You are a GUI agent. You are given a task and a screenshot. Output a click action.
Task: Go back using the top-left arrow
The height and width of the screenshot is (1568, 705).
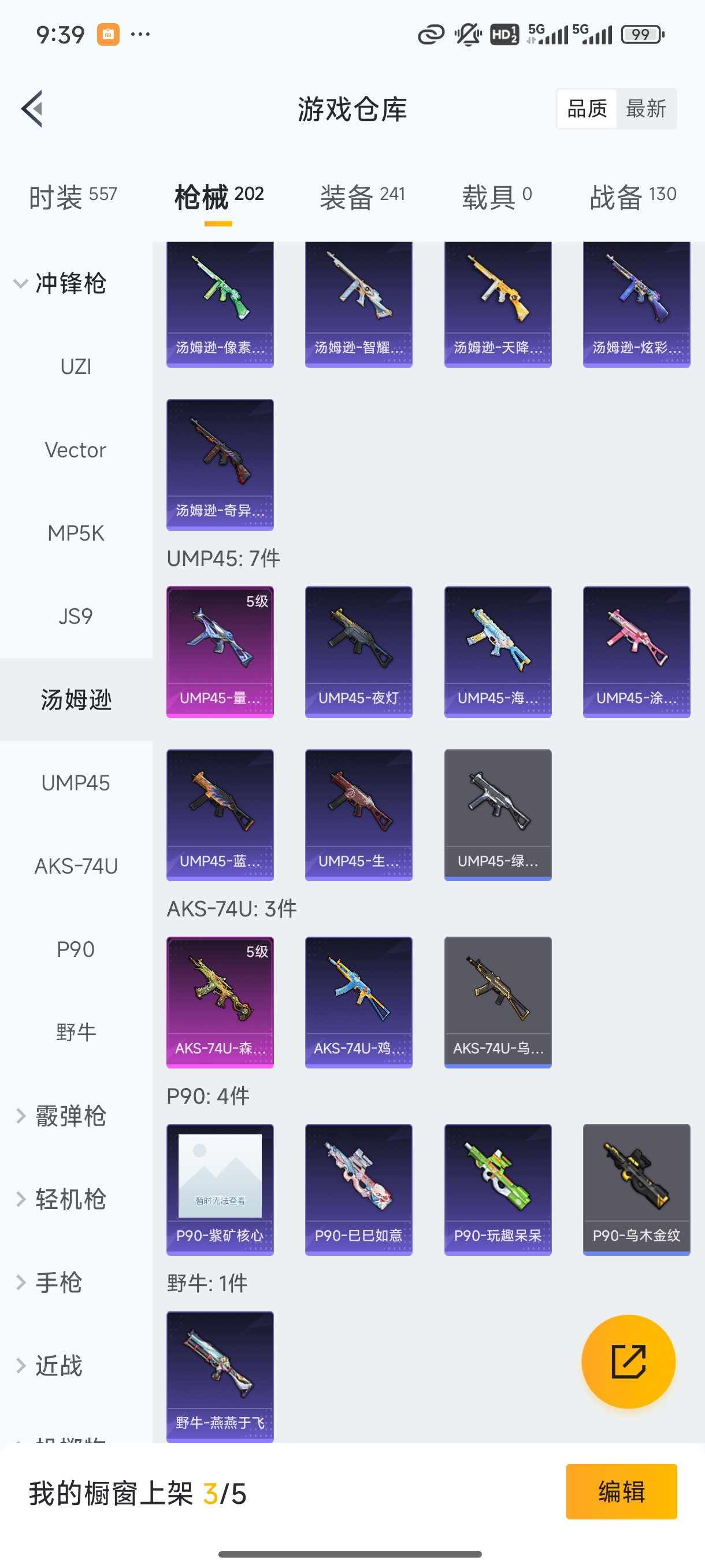(x=33, y=109)
